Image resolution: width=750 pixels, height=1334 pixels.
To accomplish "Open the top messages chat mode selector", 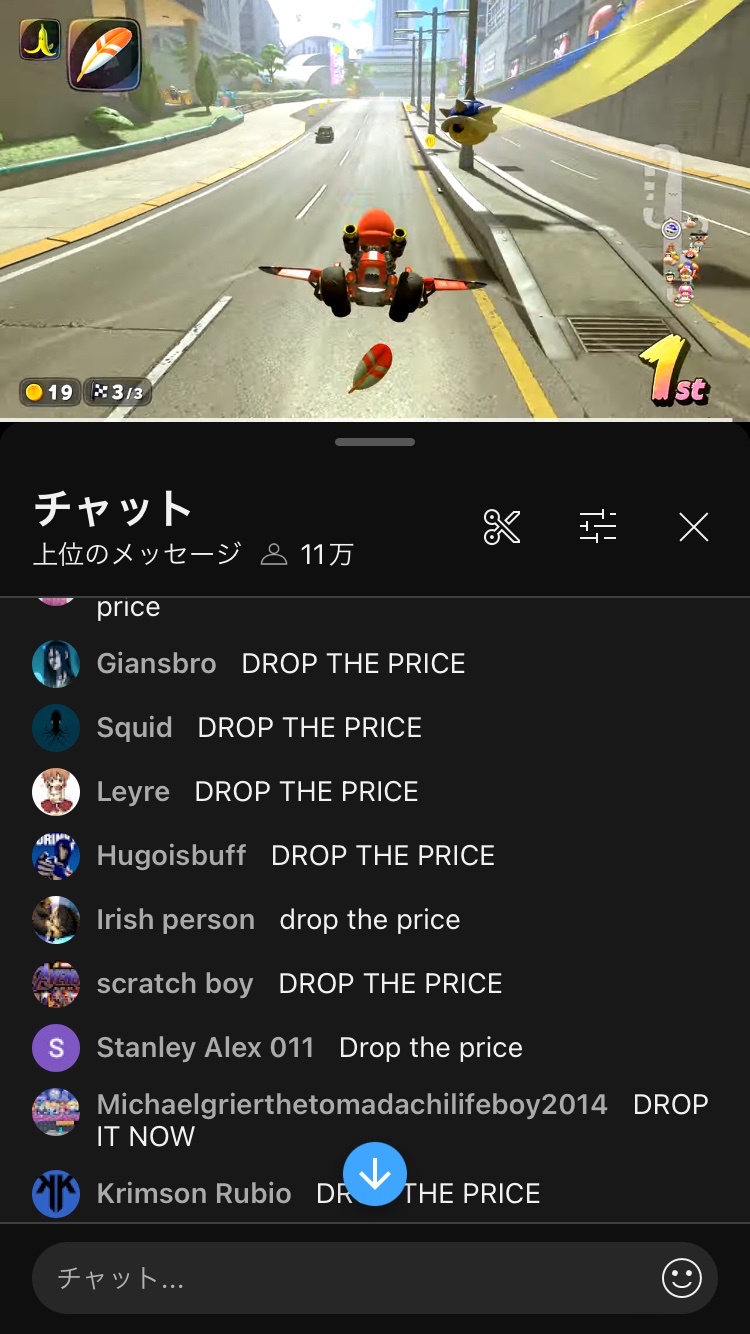I will pyautogui.click(x=137, y=554).
